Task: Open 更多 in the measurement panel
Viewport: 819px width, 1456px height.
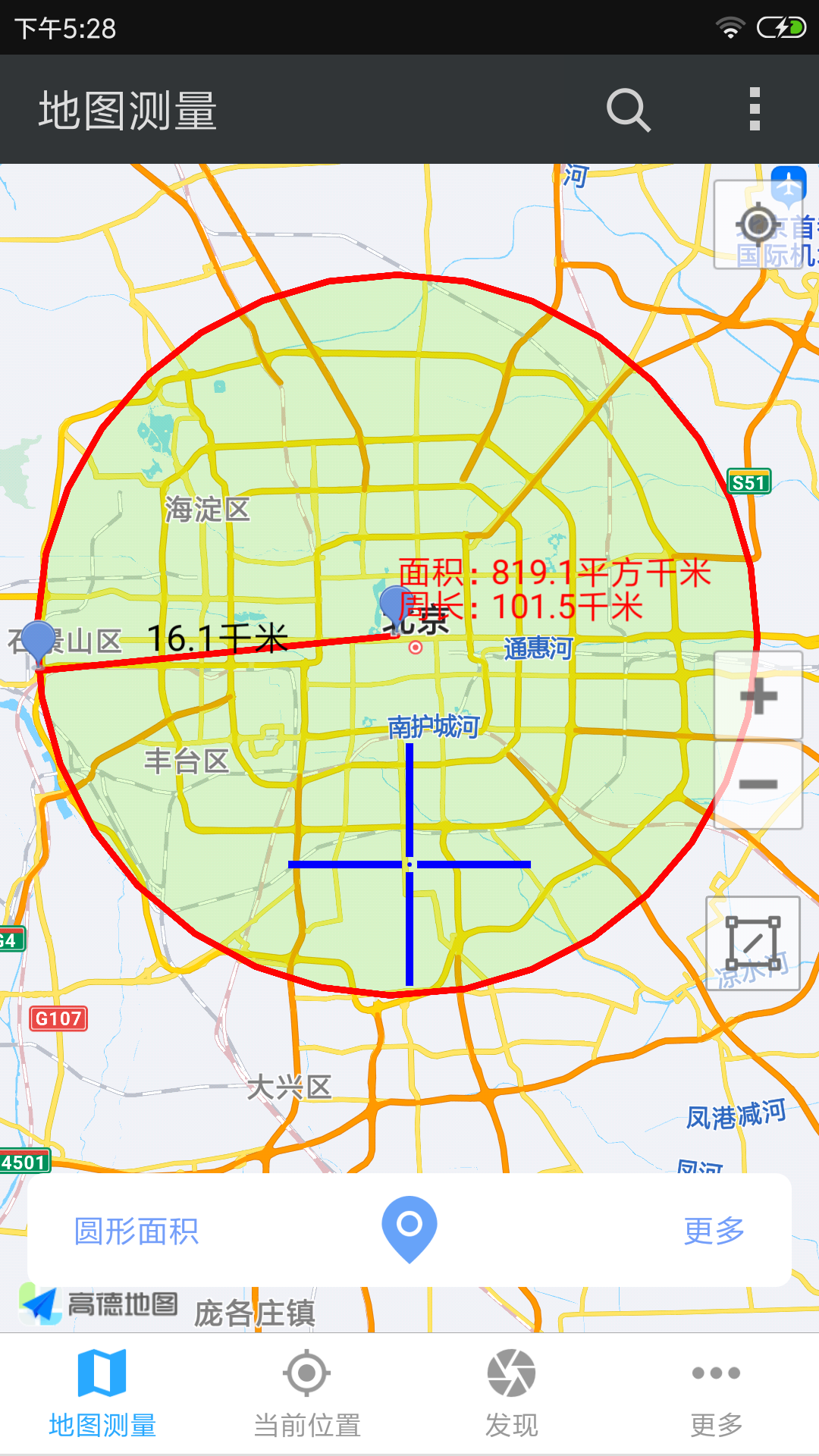Action: tap(714, 1230)
